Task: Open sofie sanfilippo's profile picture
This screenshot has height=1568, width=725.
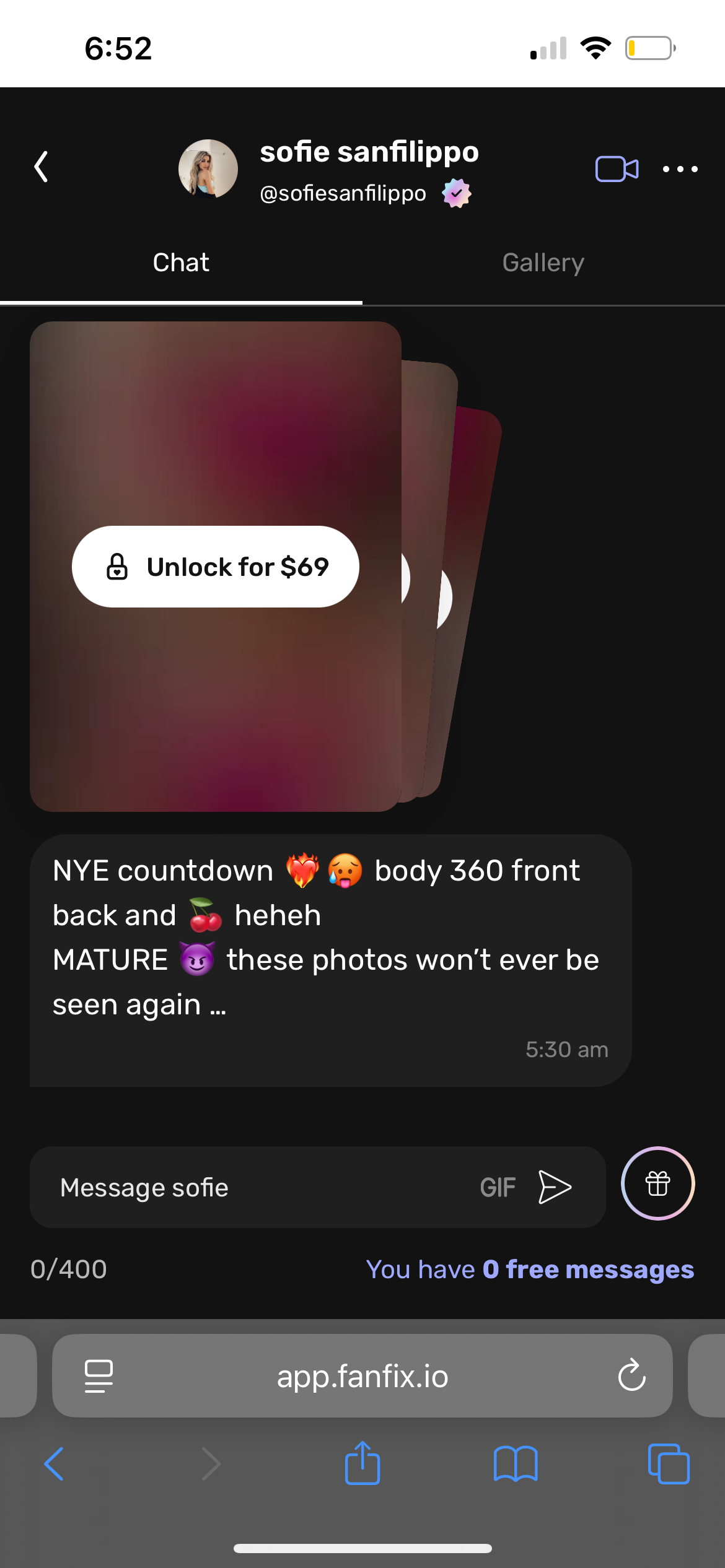Action: [208, 168]
